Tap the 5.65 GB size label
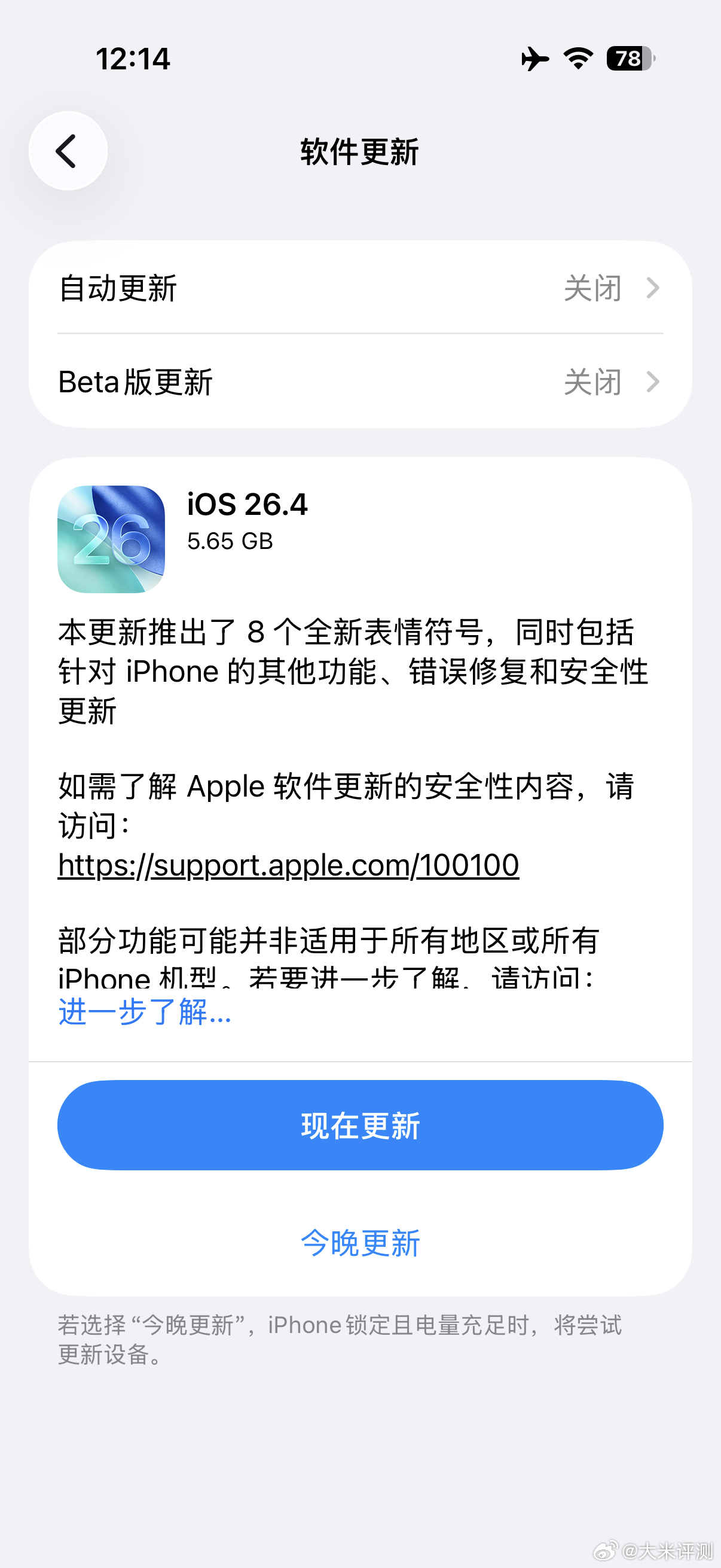This screenshot has height=1568, width=721. click(231, 542)
